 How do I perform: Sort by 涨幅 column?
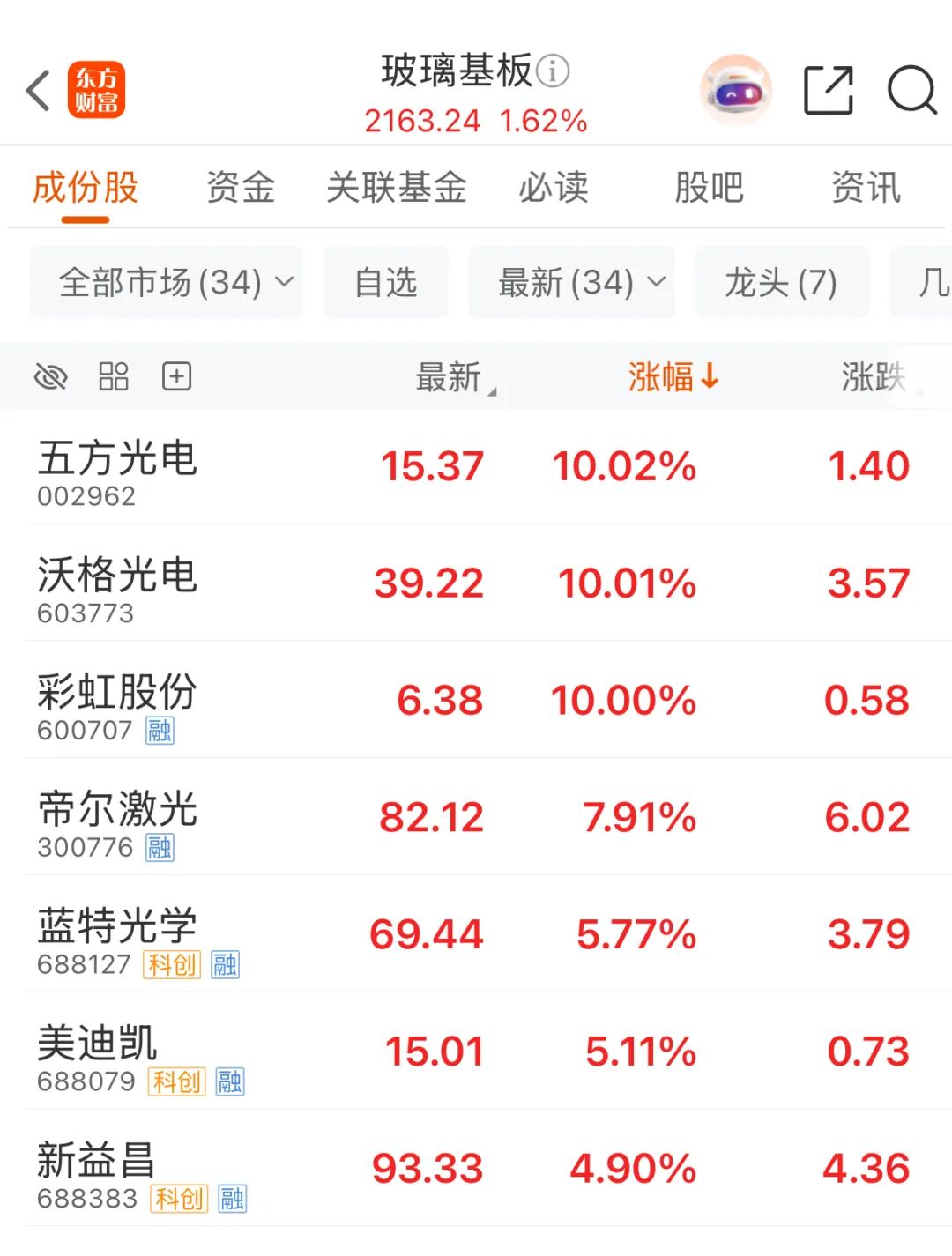point(672,377)
